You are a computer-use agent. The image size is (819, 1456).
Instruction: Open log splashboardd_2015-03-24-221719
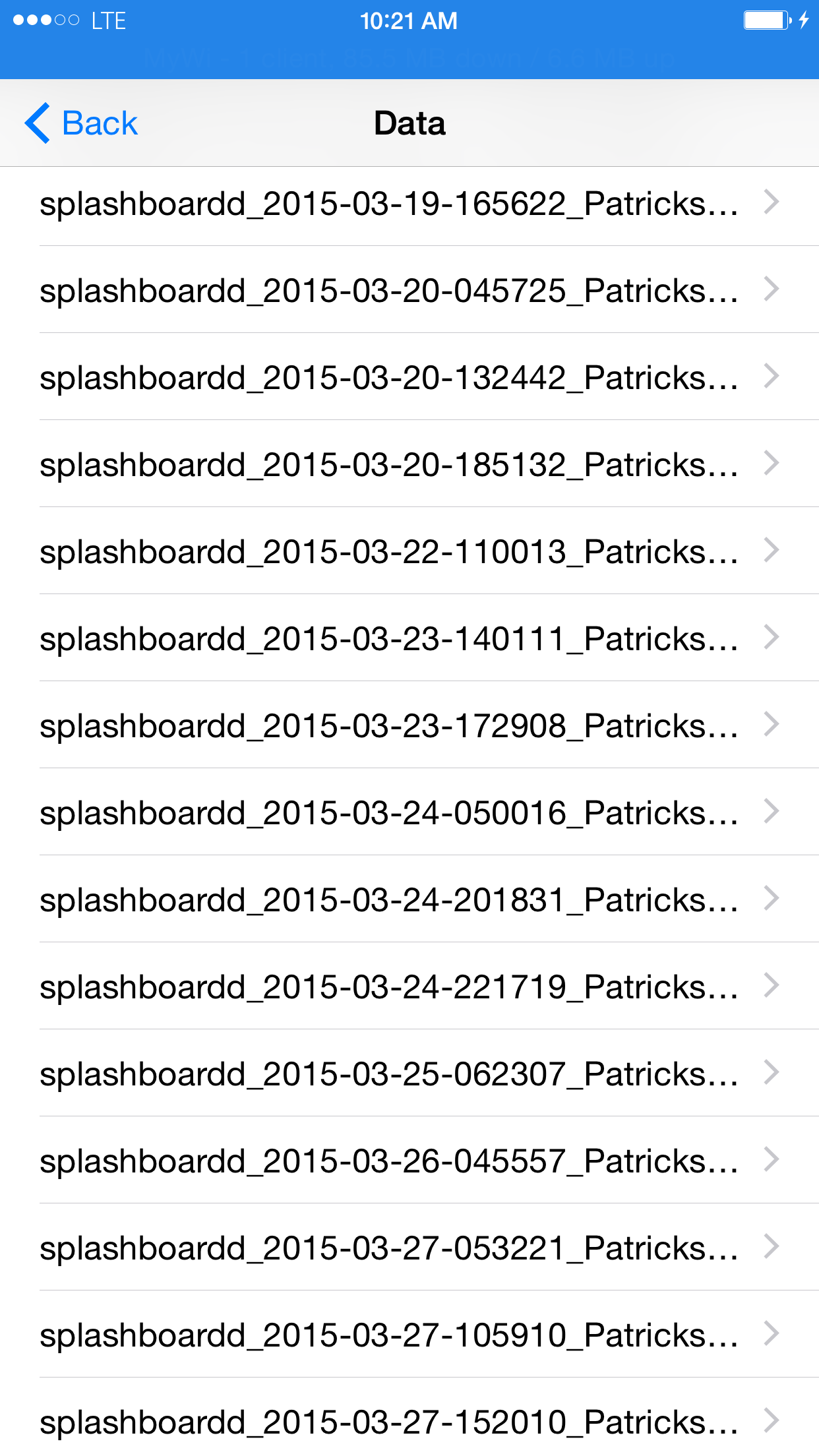[409, 986]
